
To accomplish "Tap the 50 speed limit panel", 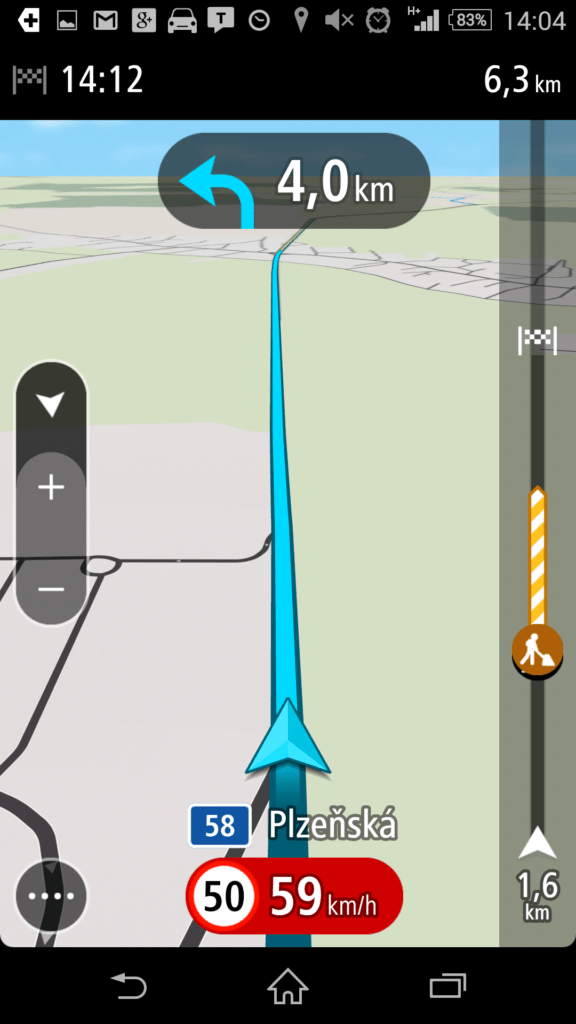I will pyautogui.click(x=294, y=897).
